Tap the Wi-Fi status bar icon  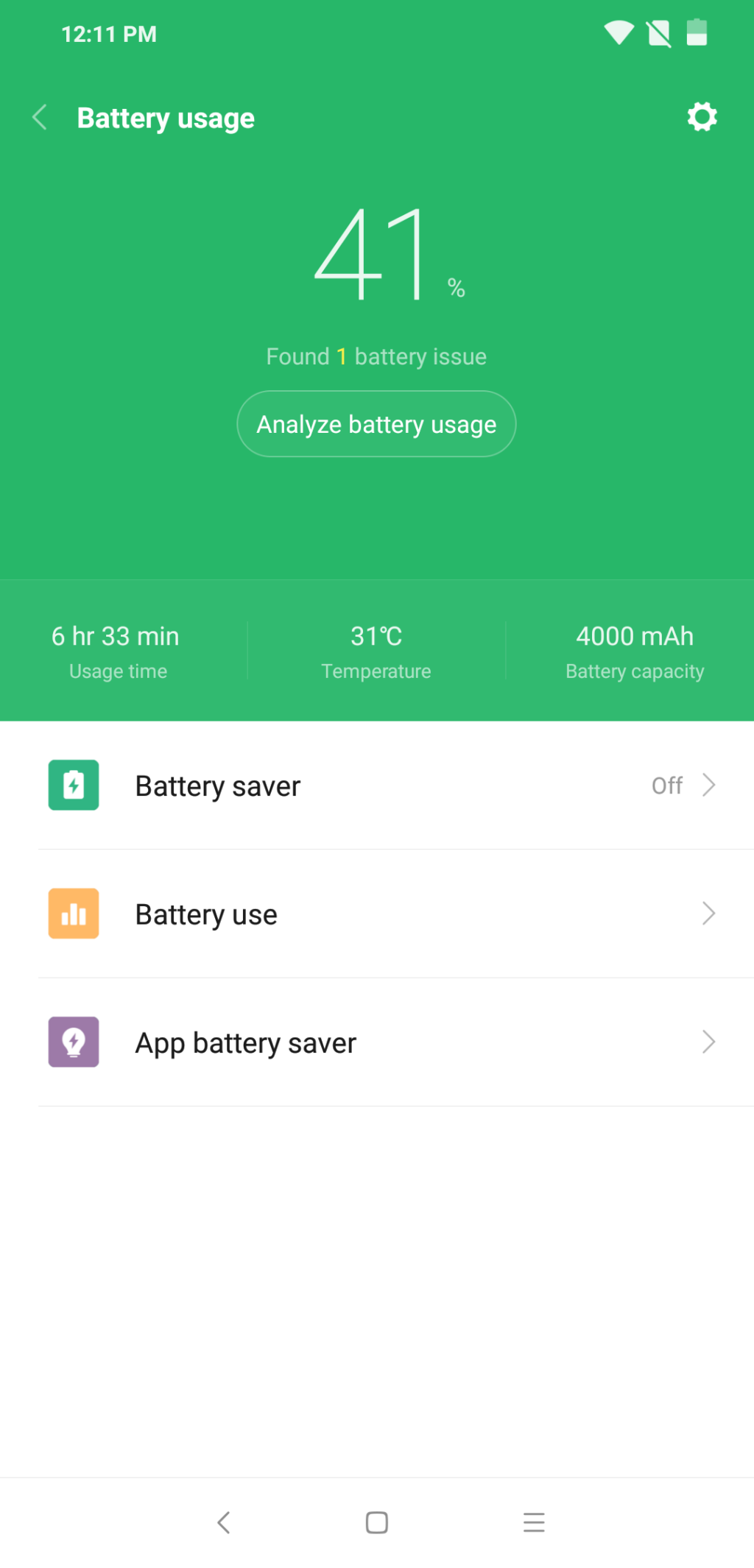click(x=620, y=32)
